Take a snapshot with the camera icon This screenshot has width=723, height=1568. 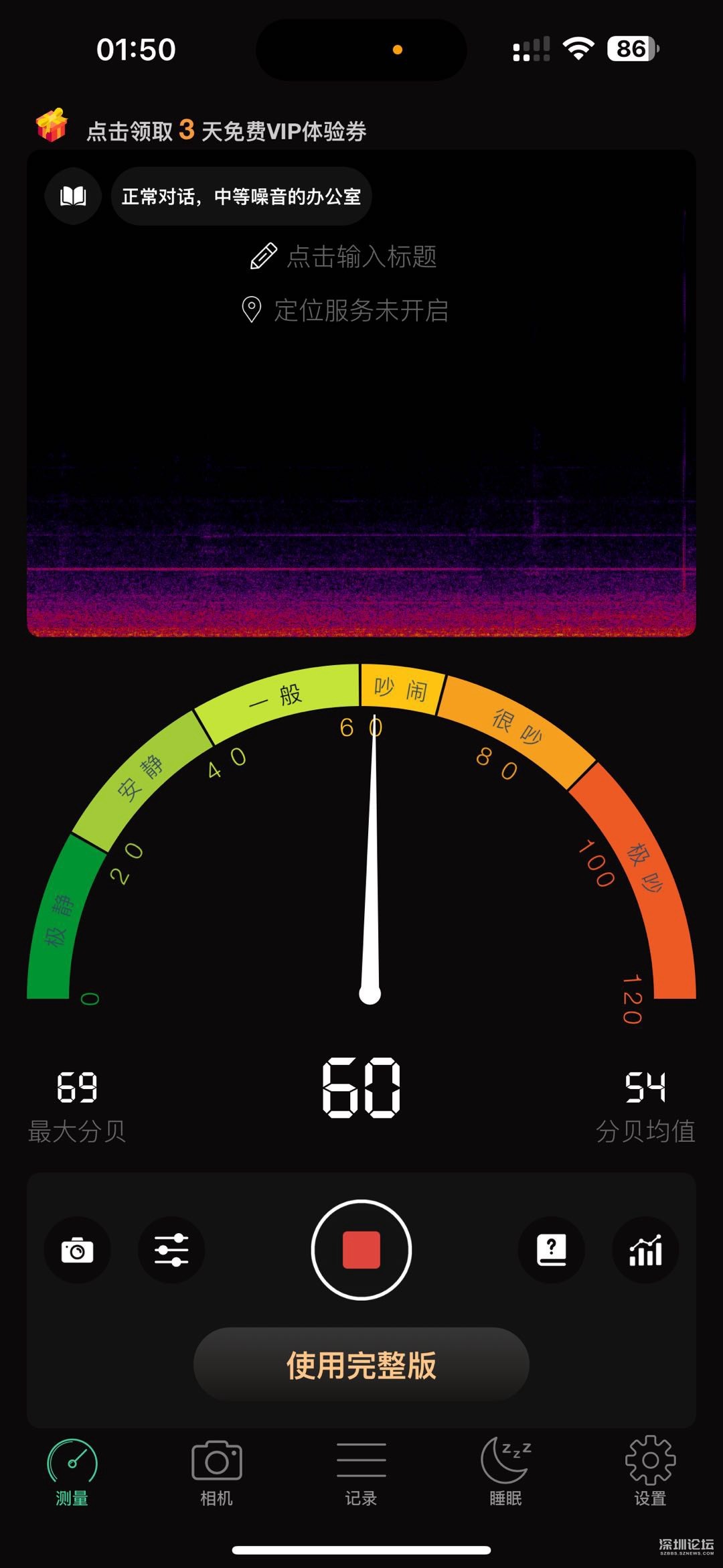tap(78, 1250)
